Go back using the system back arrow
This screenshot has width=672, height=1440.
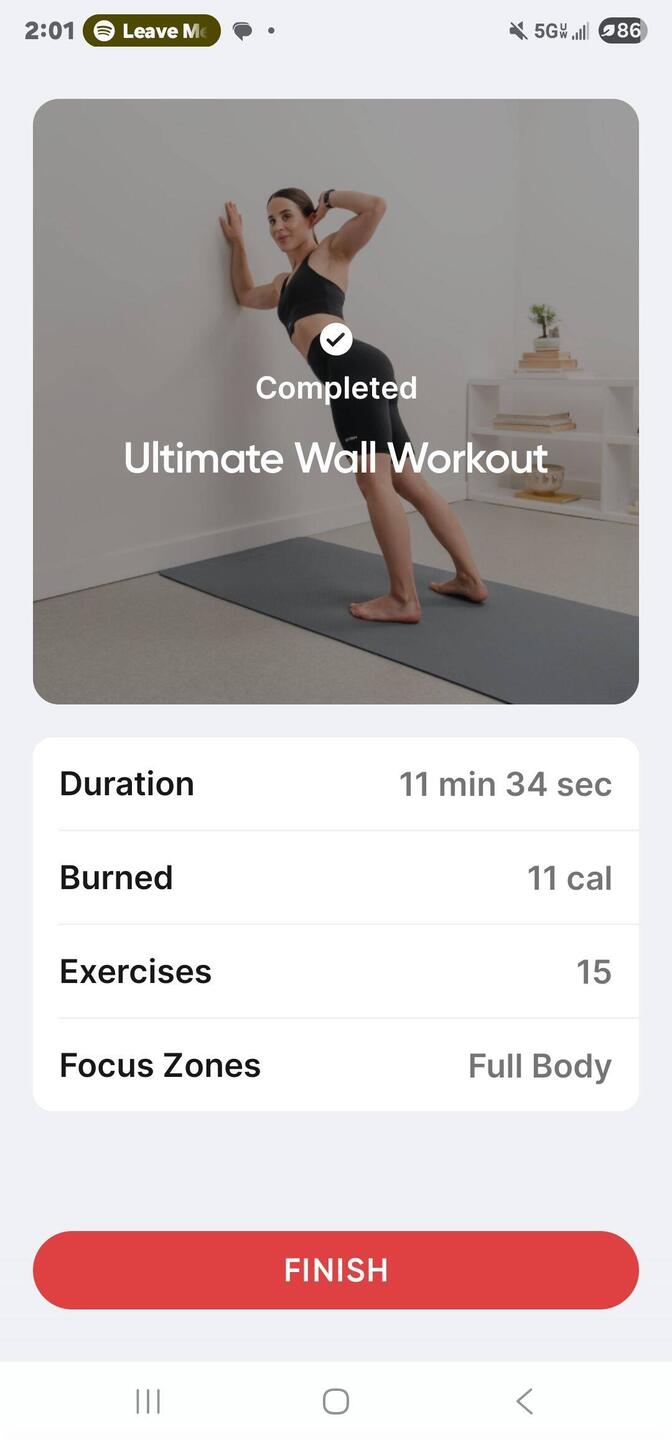click(x=524, y=1401)
